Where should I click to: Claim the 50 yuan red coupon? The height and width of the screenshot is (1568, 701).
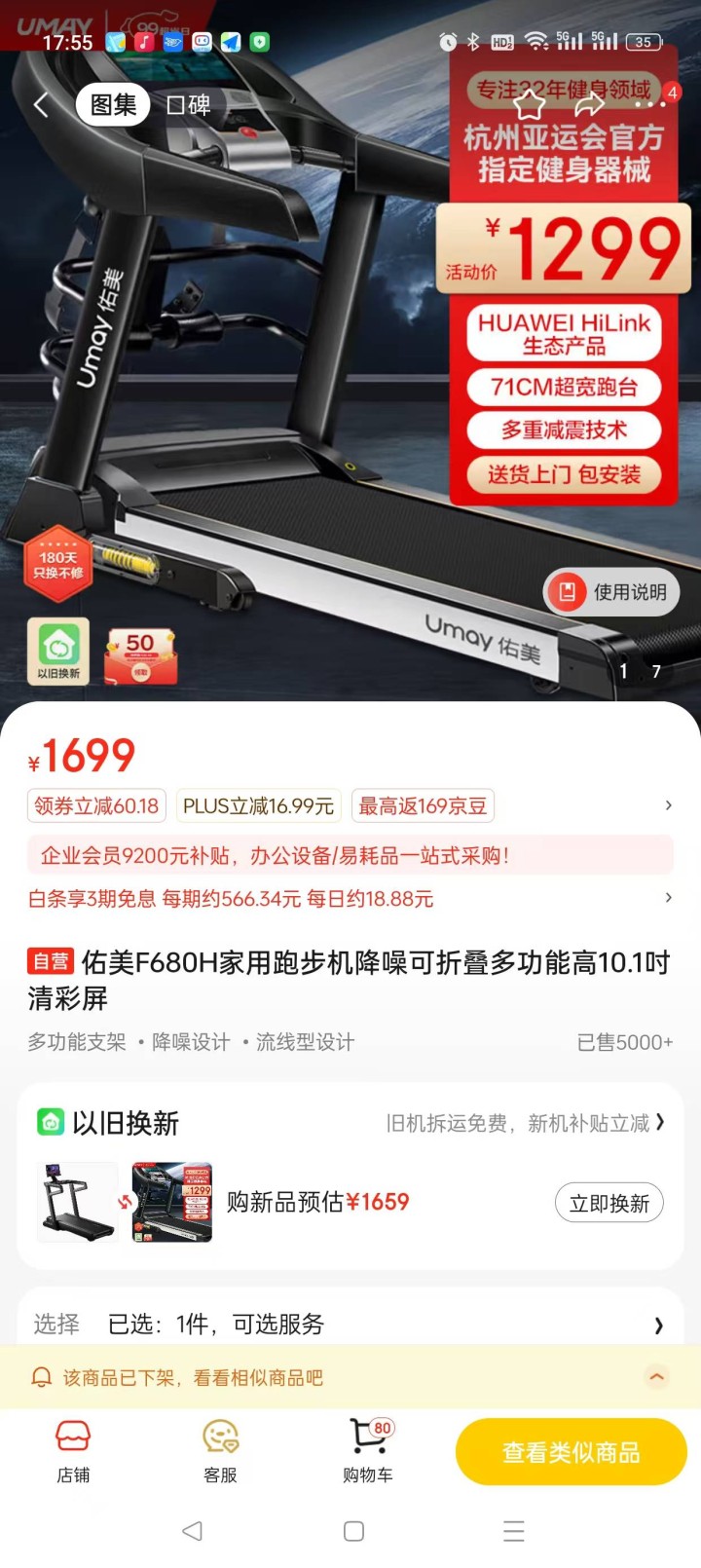tap(141, 654)
